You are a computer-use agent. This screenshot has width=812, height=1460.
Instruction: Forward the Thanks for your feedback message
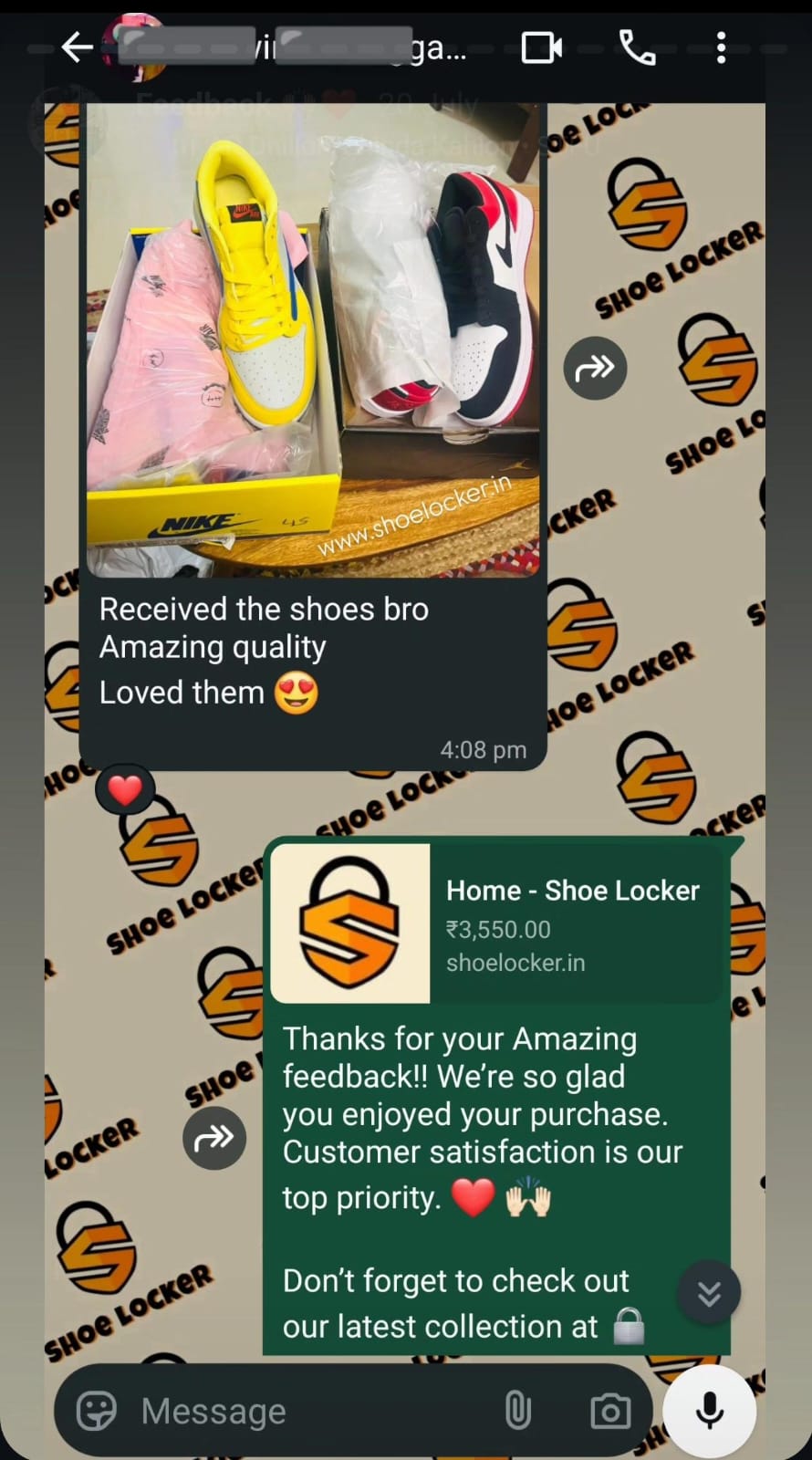tap(214, 1138)
